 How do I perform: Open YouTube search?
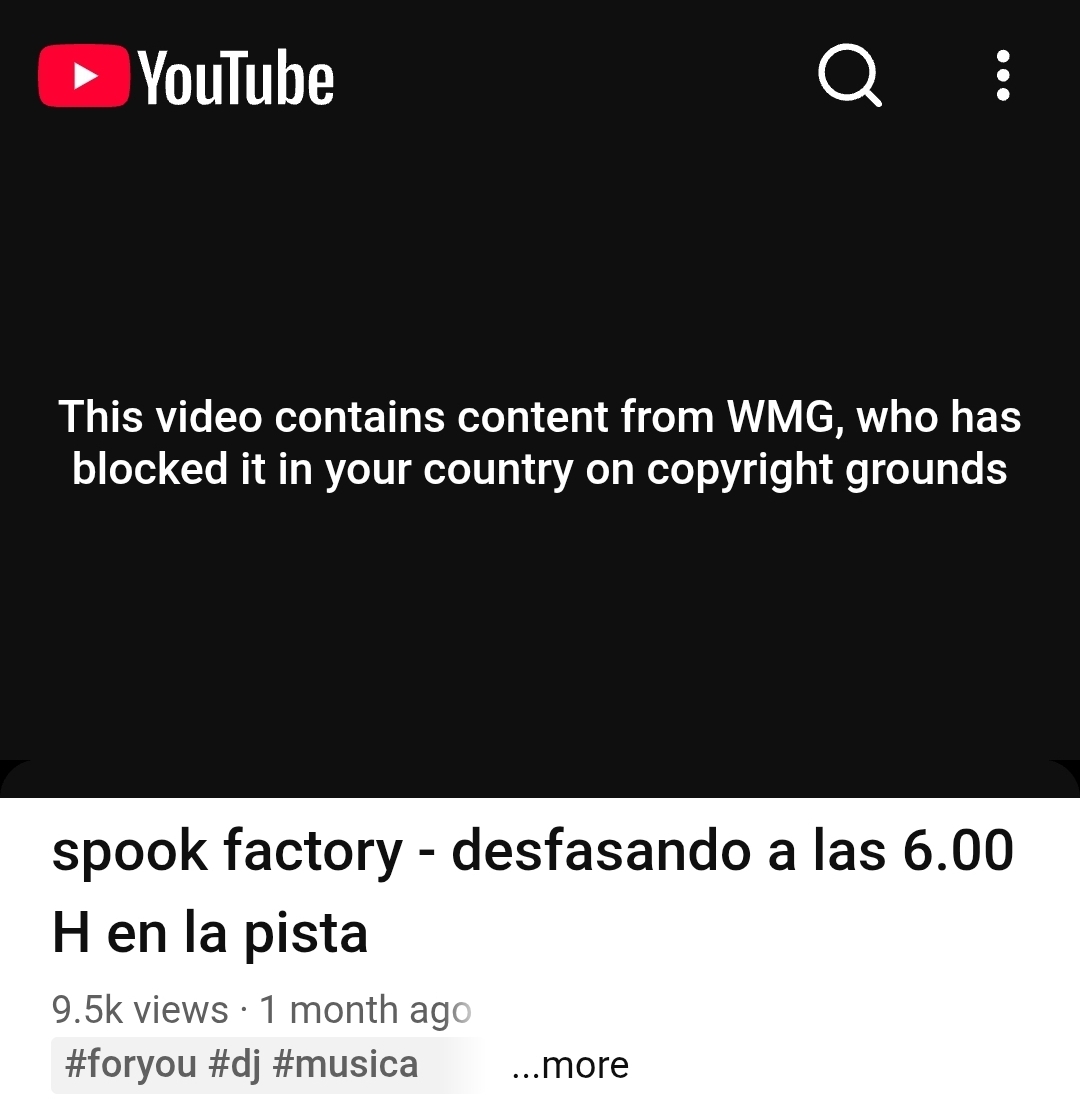coord(849,76)
